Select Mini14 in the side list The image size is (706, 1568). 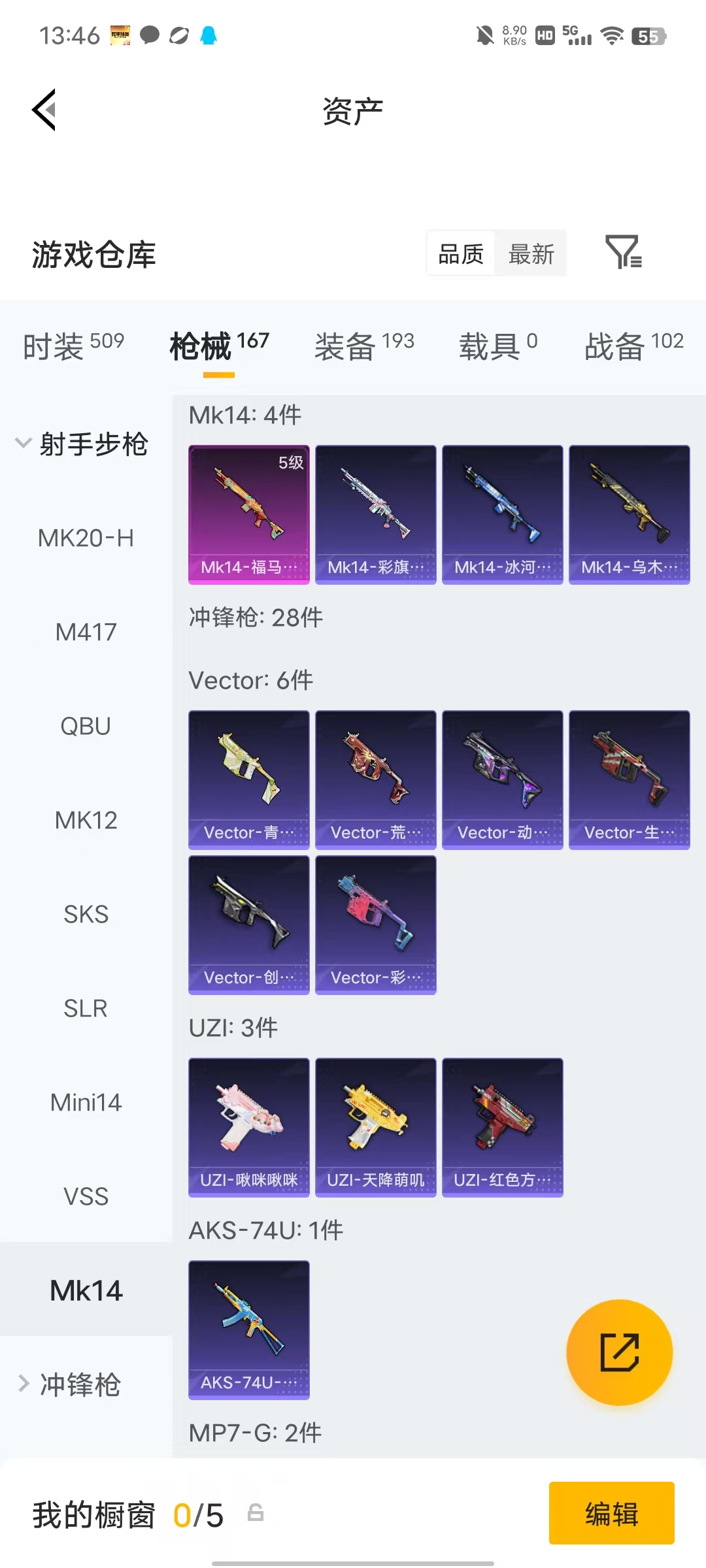pos(86,1103)
